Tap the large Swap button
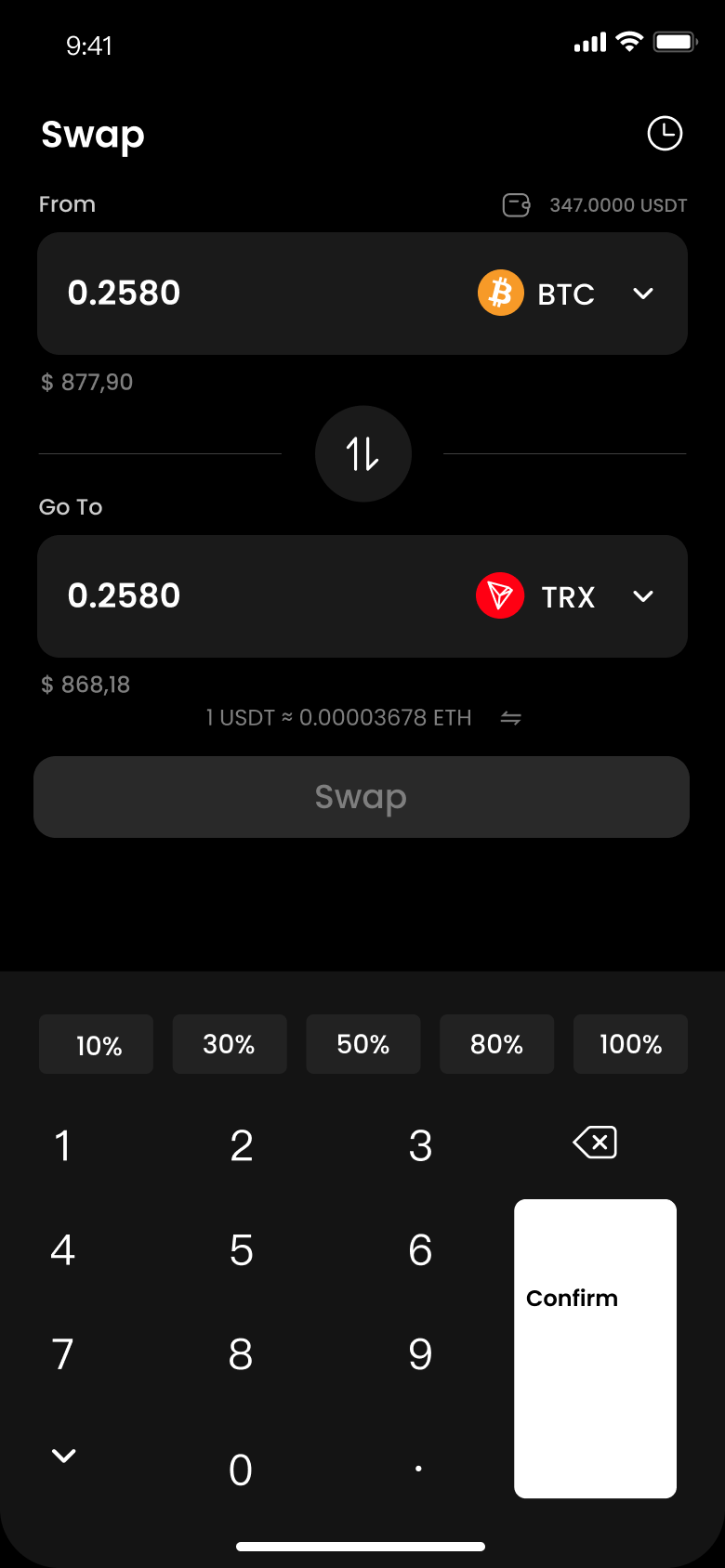The width and height of the screenshot is (725, 1568). point(362,797)
